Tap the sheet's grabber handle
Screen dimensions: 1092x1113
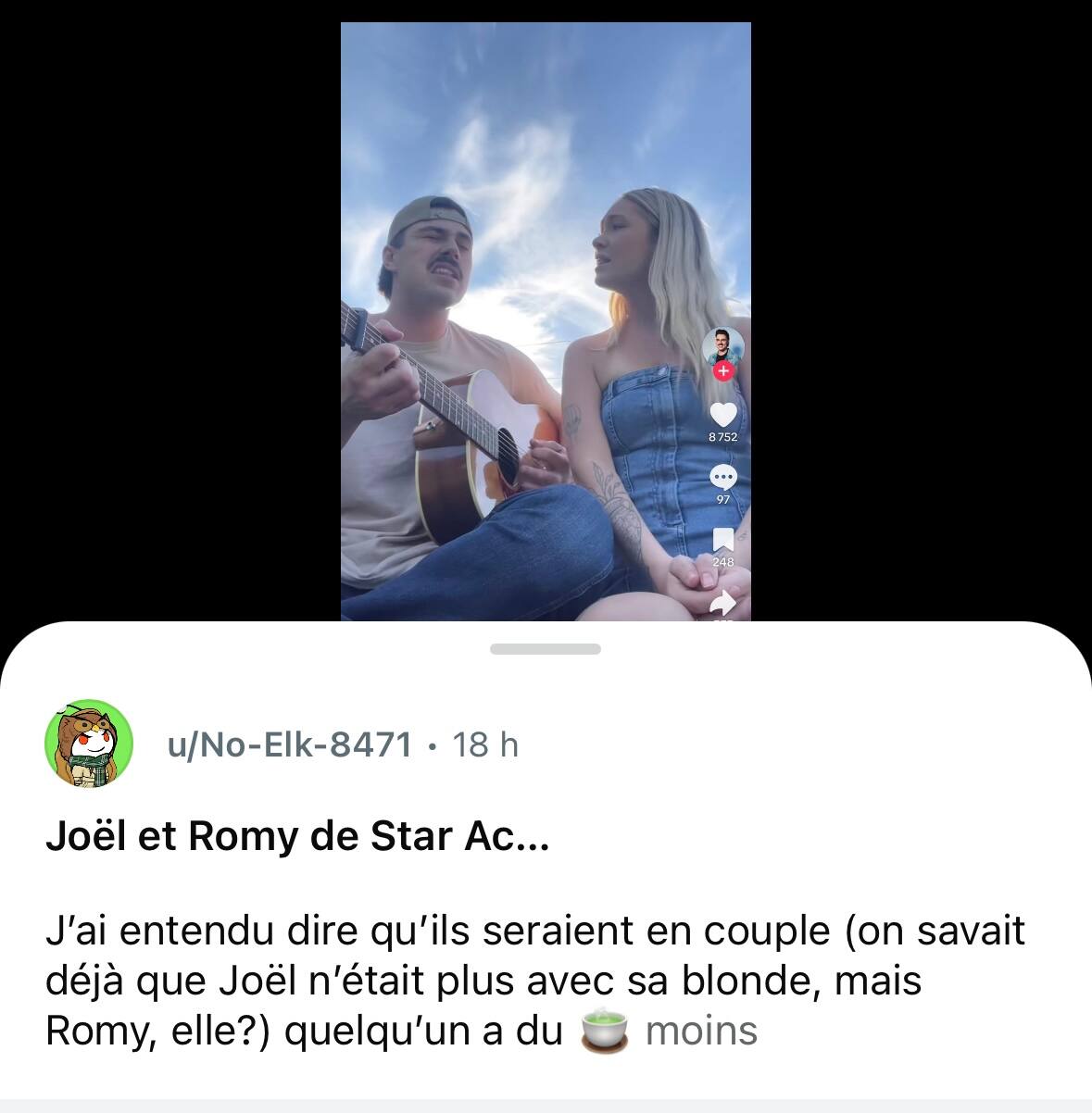[x=546, y=649]
